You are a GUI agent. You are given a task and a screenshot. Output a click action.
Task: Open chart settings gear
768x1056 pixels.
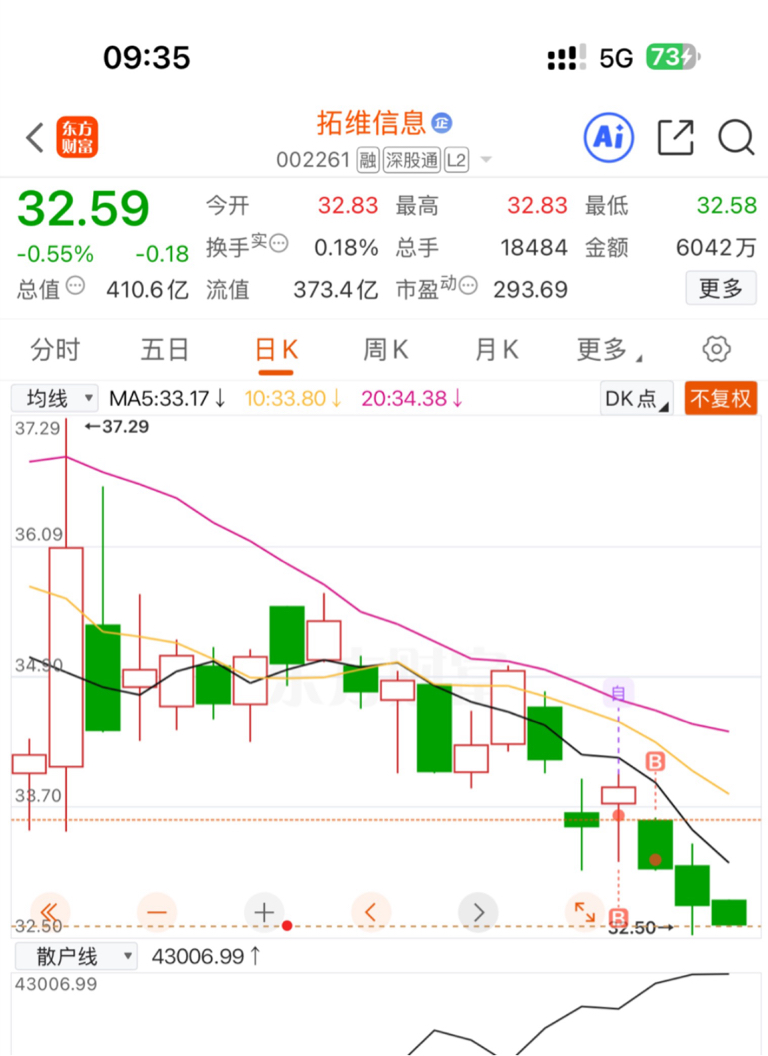tap(716, 349)
